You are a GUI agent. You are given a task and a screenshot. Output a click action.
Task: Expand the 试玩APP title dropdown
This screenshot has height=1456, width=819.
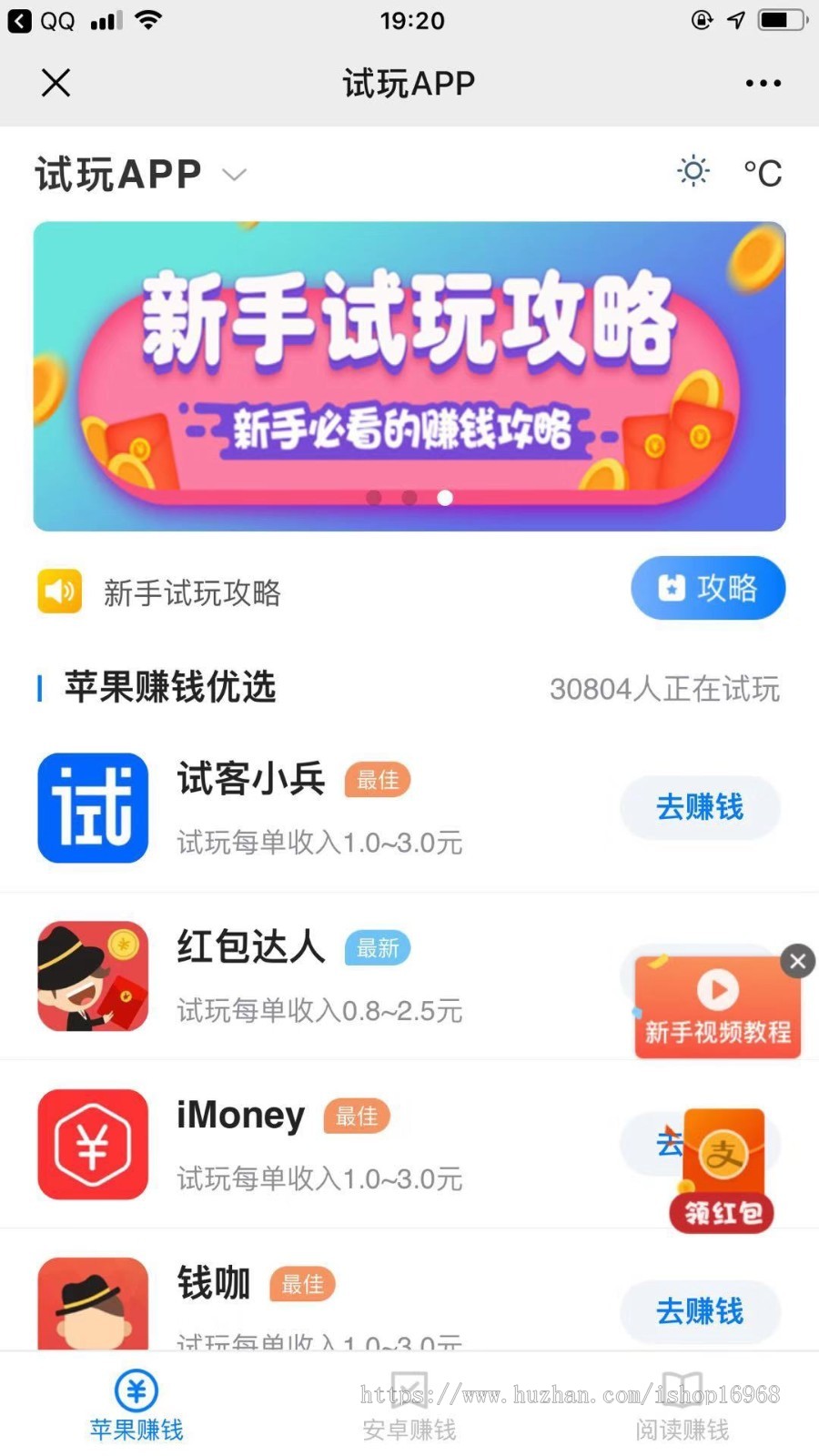234,174
